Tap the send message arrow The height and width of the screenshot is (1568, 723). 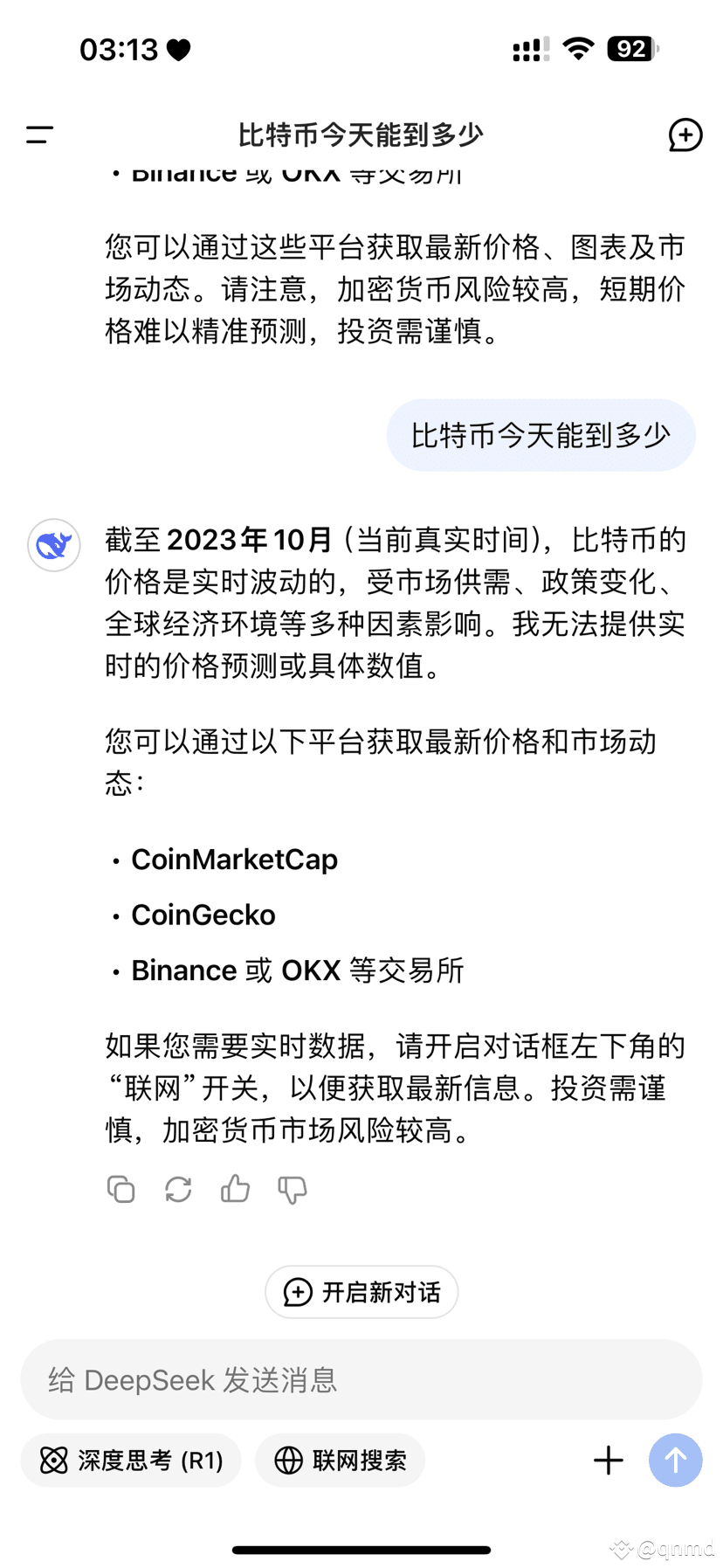tap(675, 1461)
